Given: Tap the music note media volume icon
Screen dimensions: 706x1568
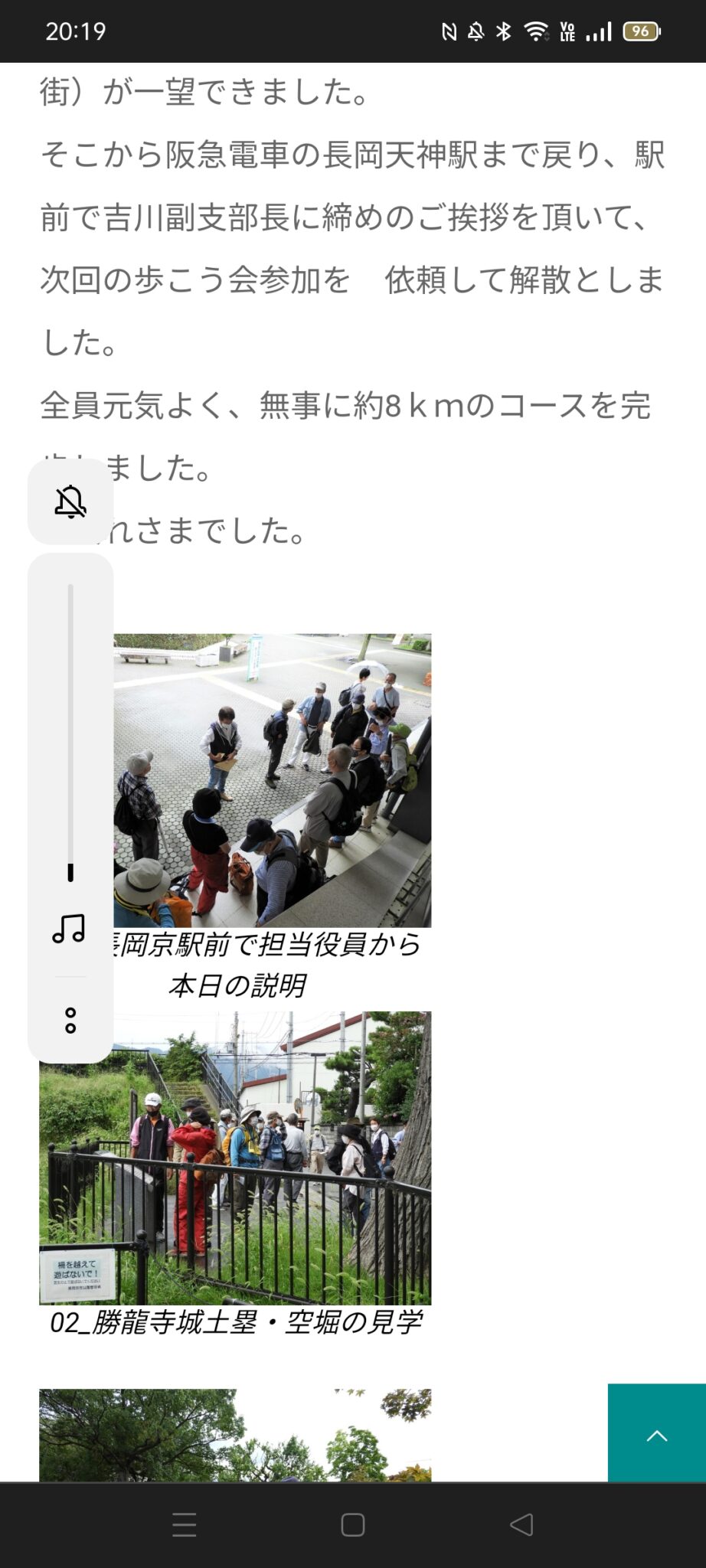Looking at the screenshot, I should coord(69,929).
